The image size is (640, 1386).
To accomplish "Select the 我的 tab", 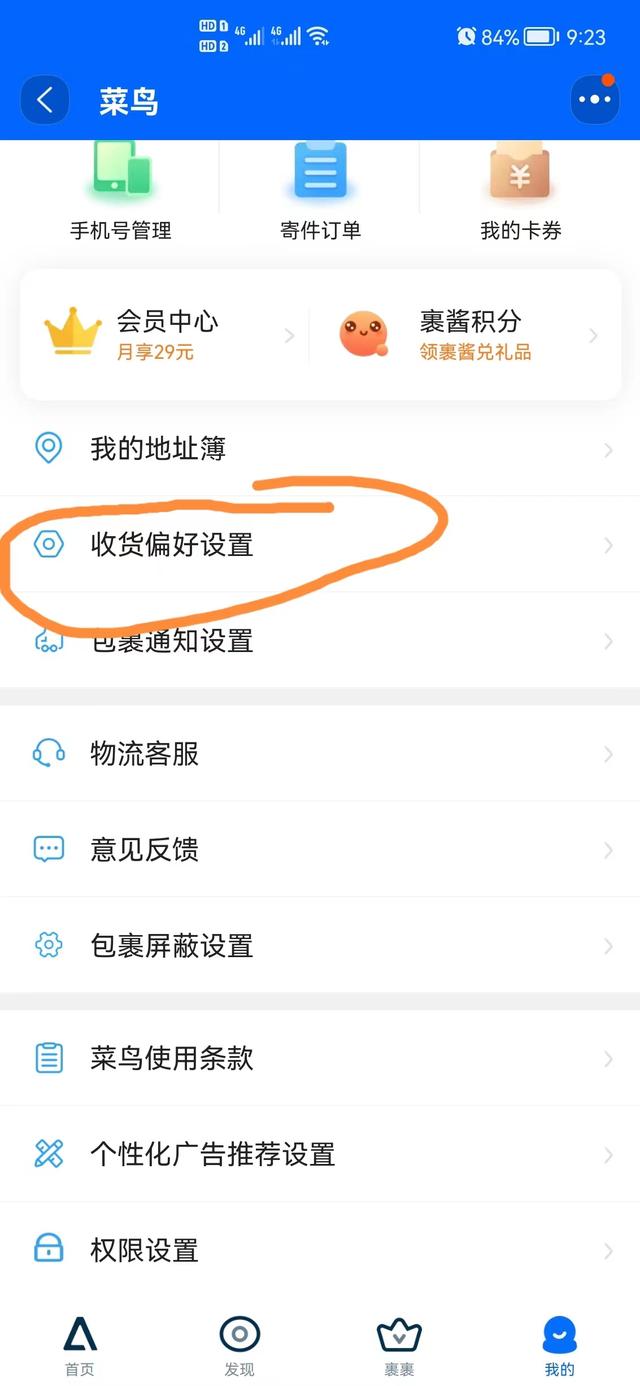I will click(559, 1346).
